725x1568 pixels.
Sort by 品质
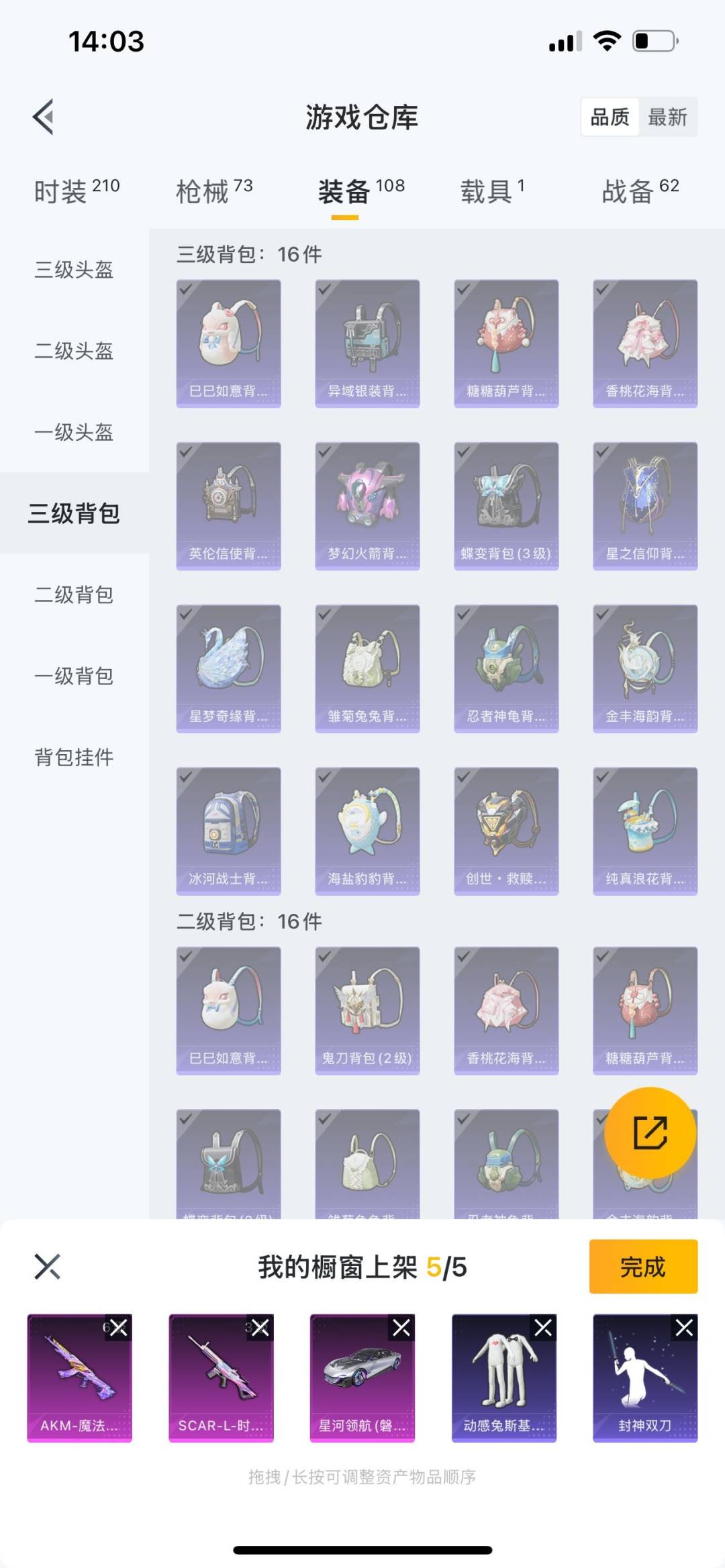(610, 117)
